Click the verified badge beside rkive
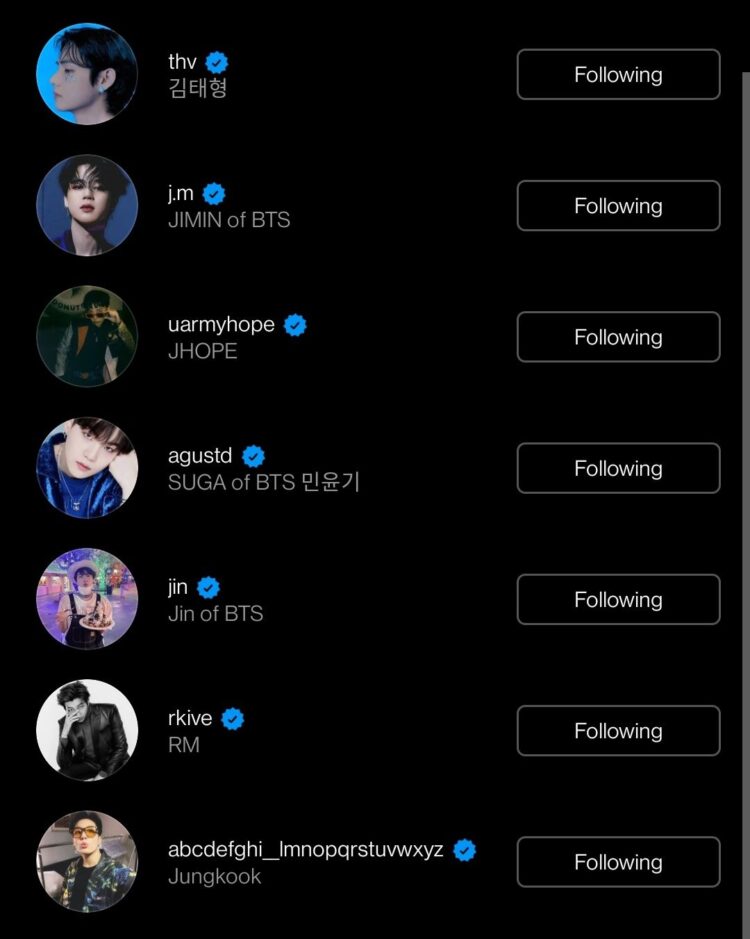Image resolution: width=750 pixels, height=939 pixels. [231, 717]
